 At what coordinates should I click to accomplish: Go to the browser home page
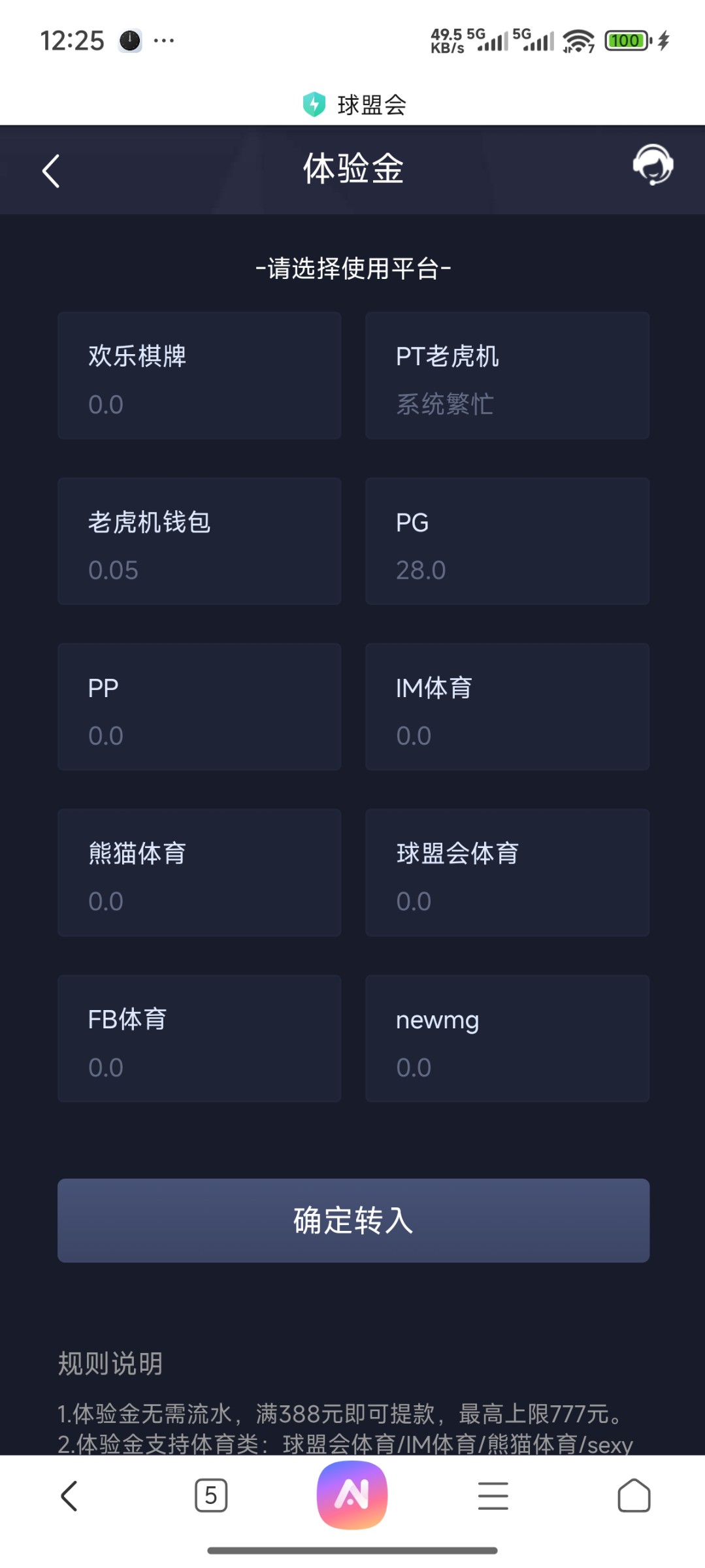[x=634, y=1495]
